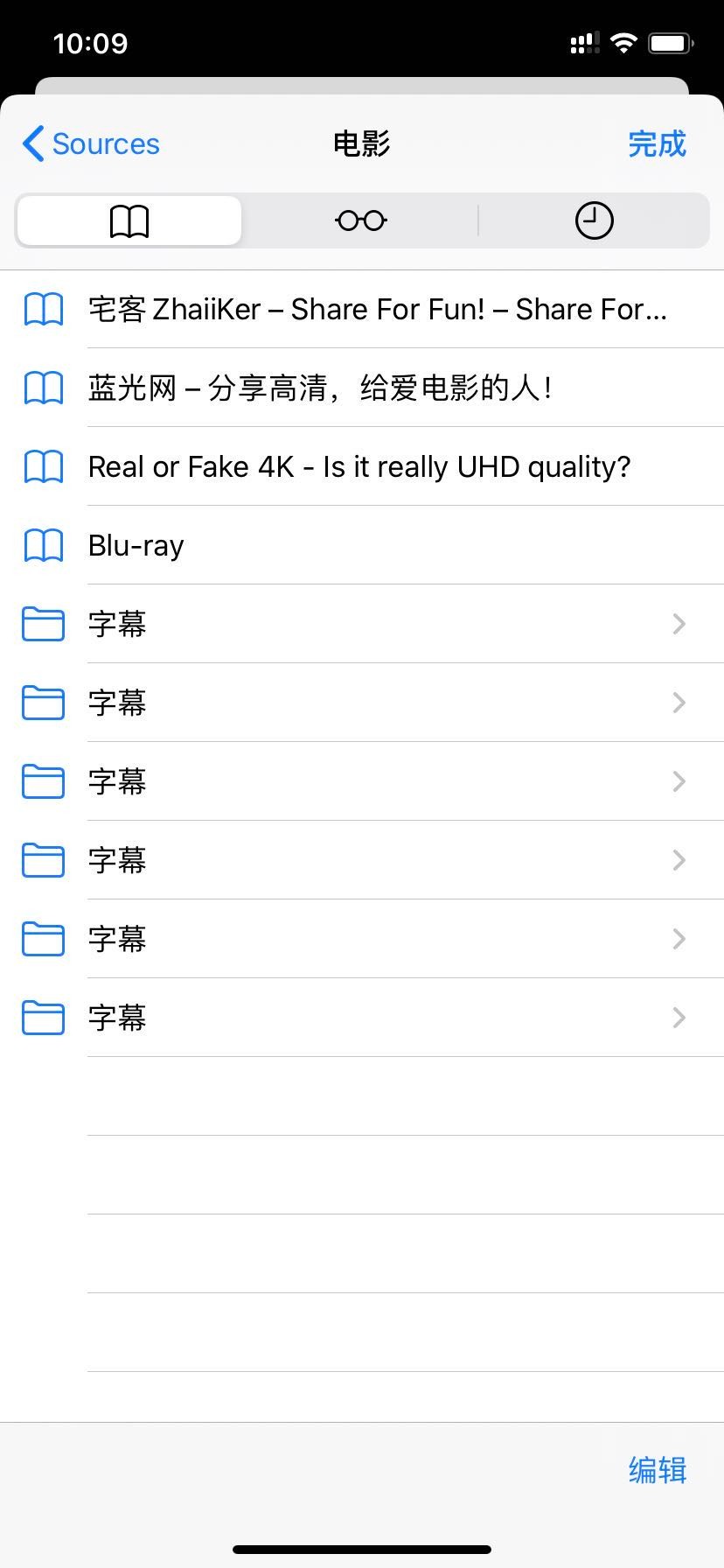Viewport: 724px width, 1568px height.
Task: Open the Real or Fake 4K bookmark
Action: [x=359, y=466]
